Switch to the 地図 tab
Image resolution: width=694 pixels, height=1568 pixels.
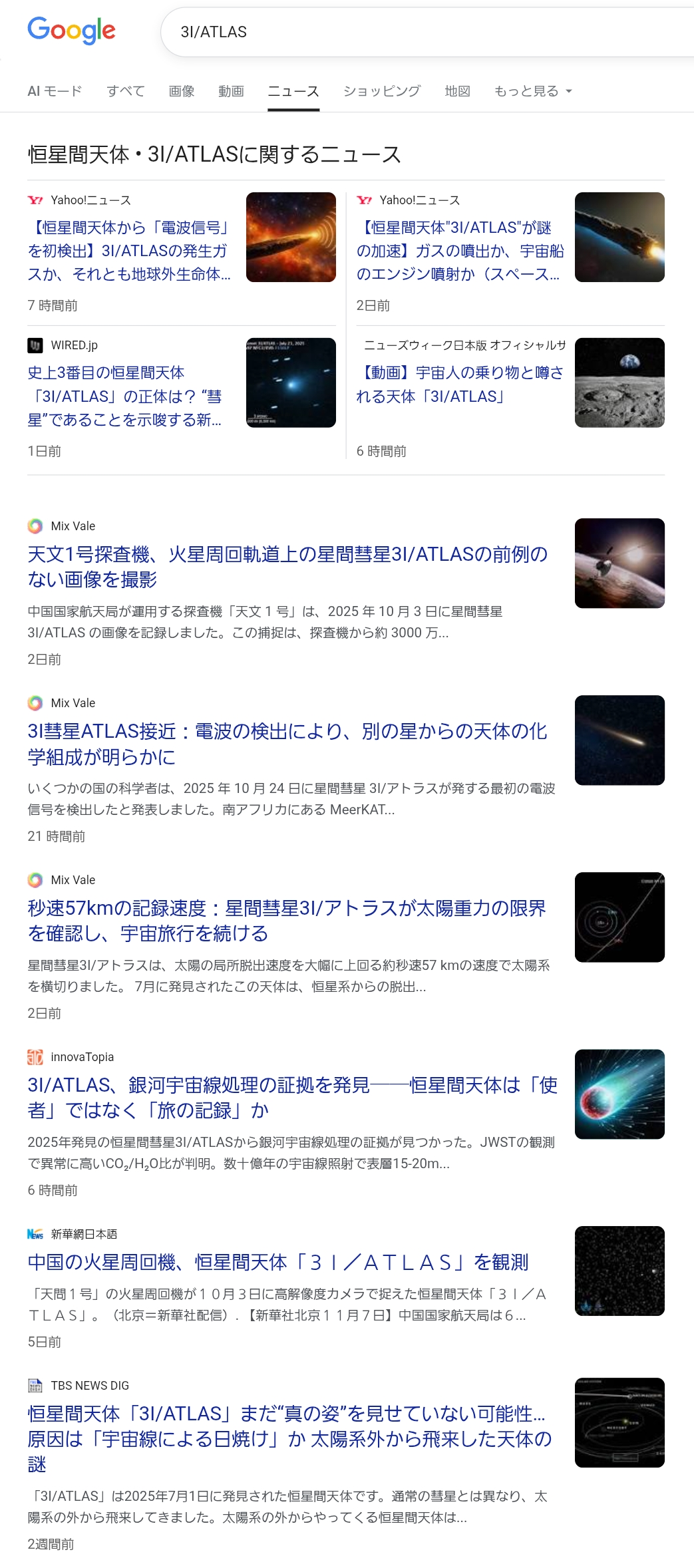point(457,91)
